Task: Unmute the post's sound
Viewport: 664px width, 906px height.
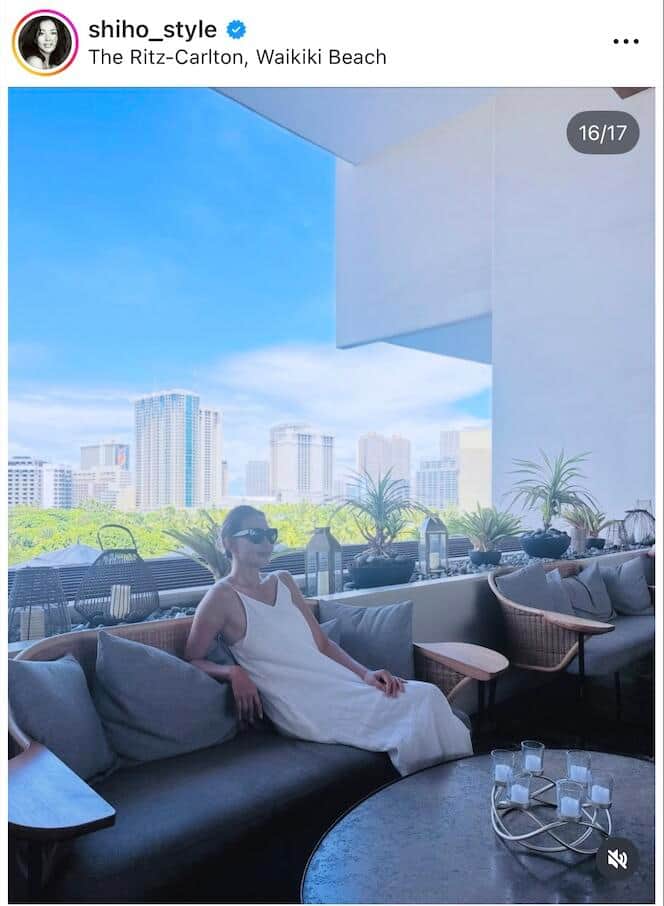Action: pos(617,859)
